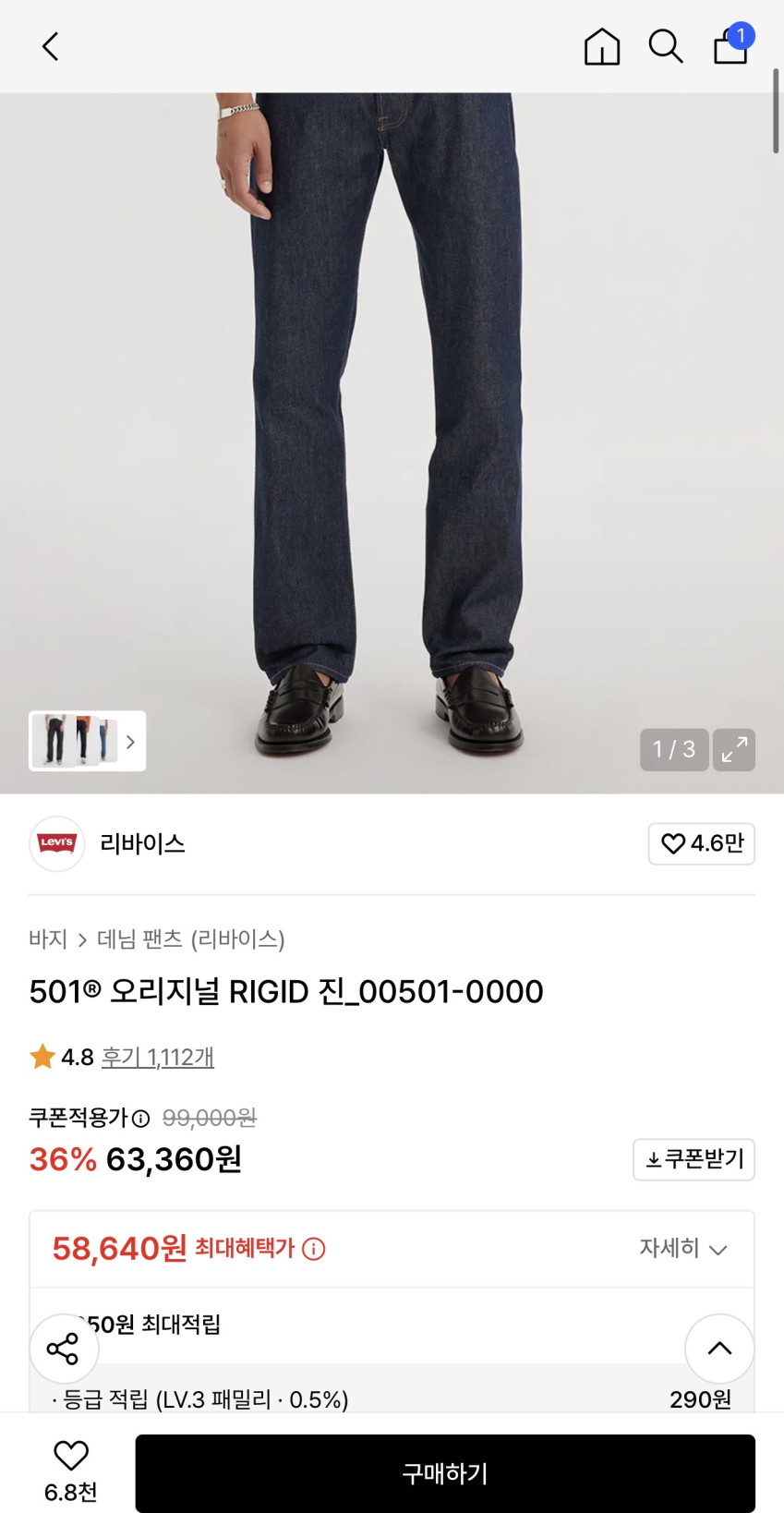Viewport: 784px width, 1513px height.
Task: Show info about 쿠폰적용가
Action: point(140,1119)
